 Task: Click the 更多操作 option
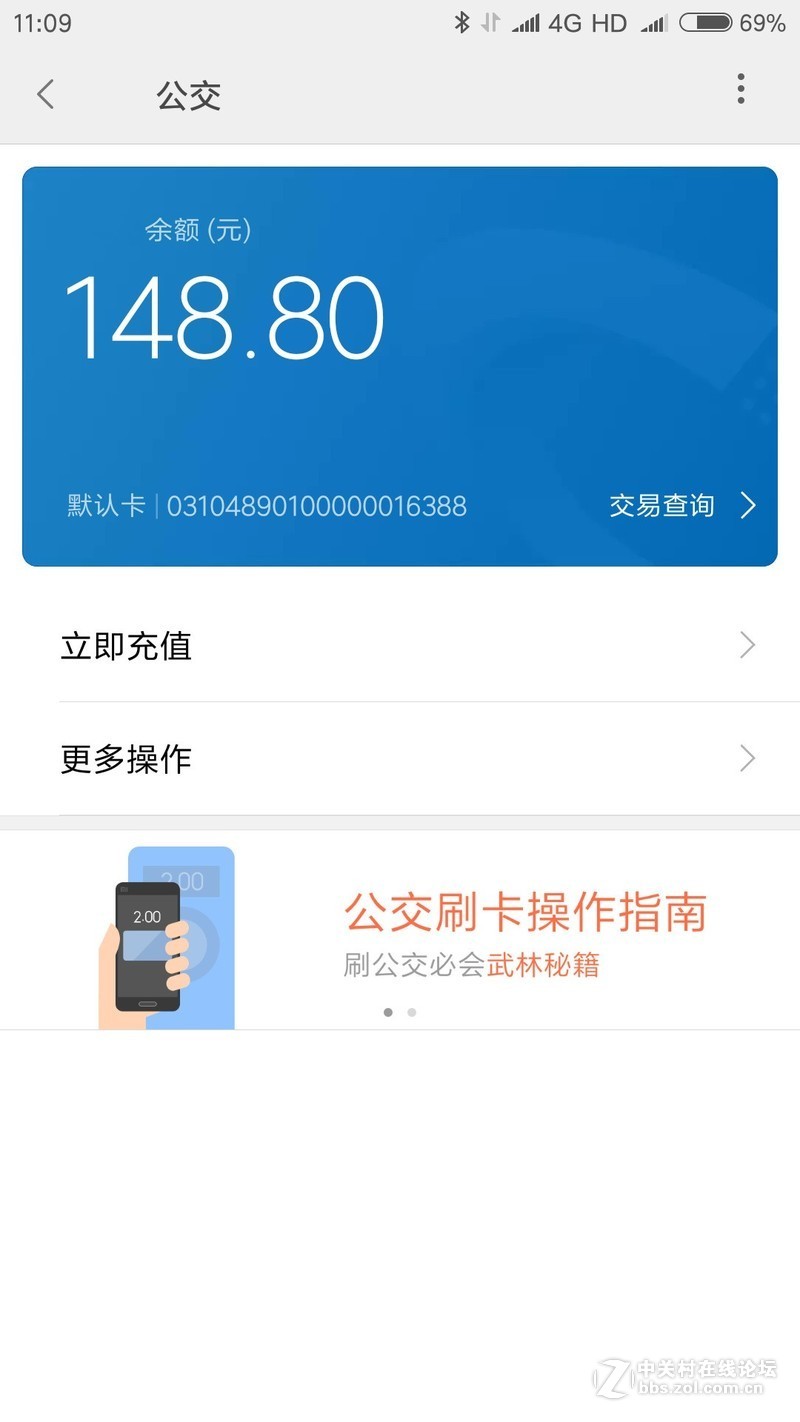[125, 759]
